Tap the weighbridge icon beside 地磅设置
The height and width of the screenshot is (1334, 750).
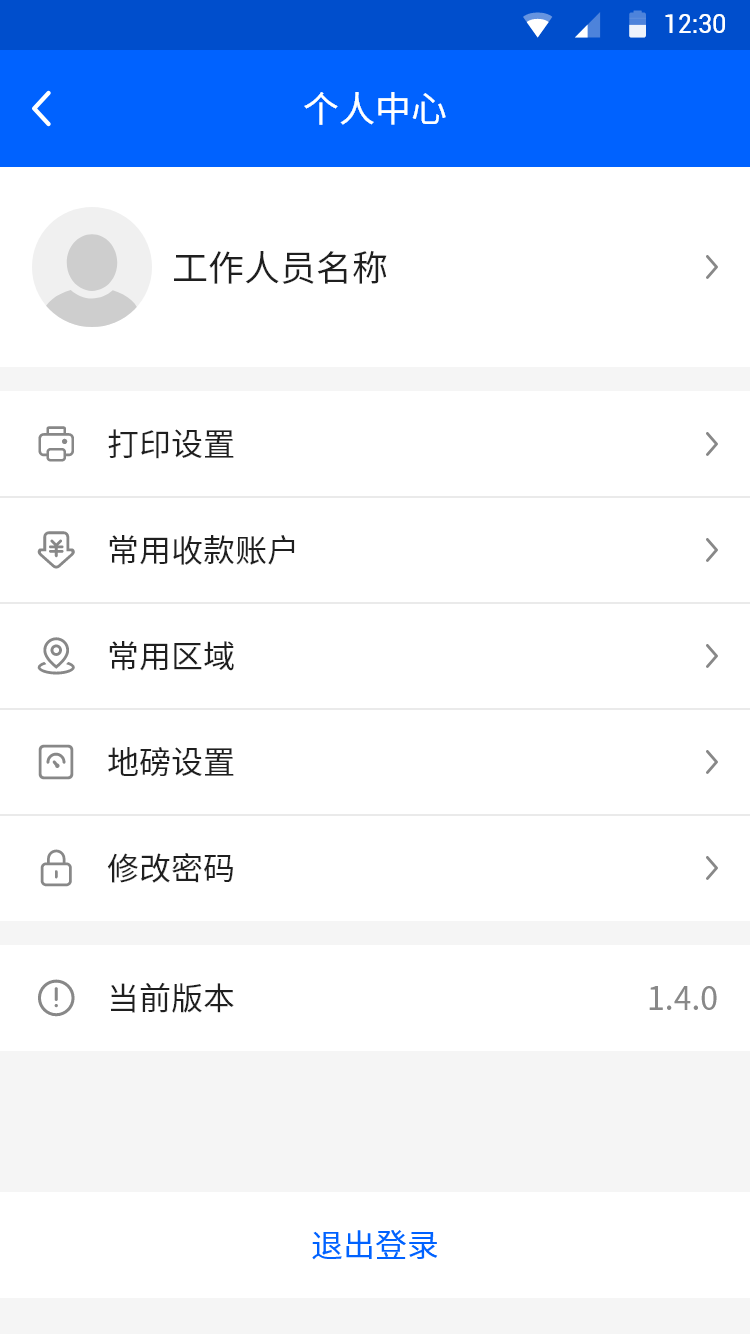tap(57, 762)
